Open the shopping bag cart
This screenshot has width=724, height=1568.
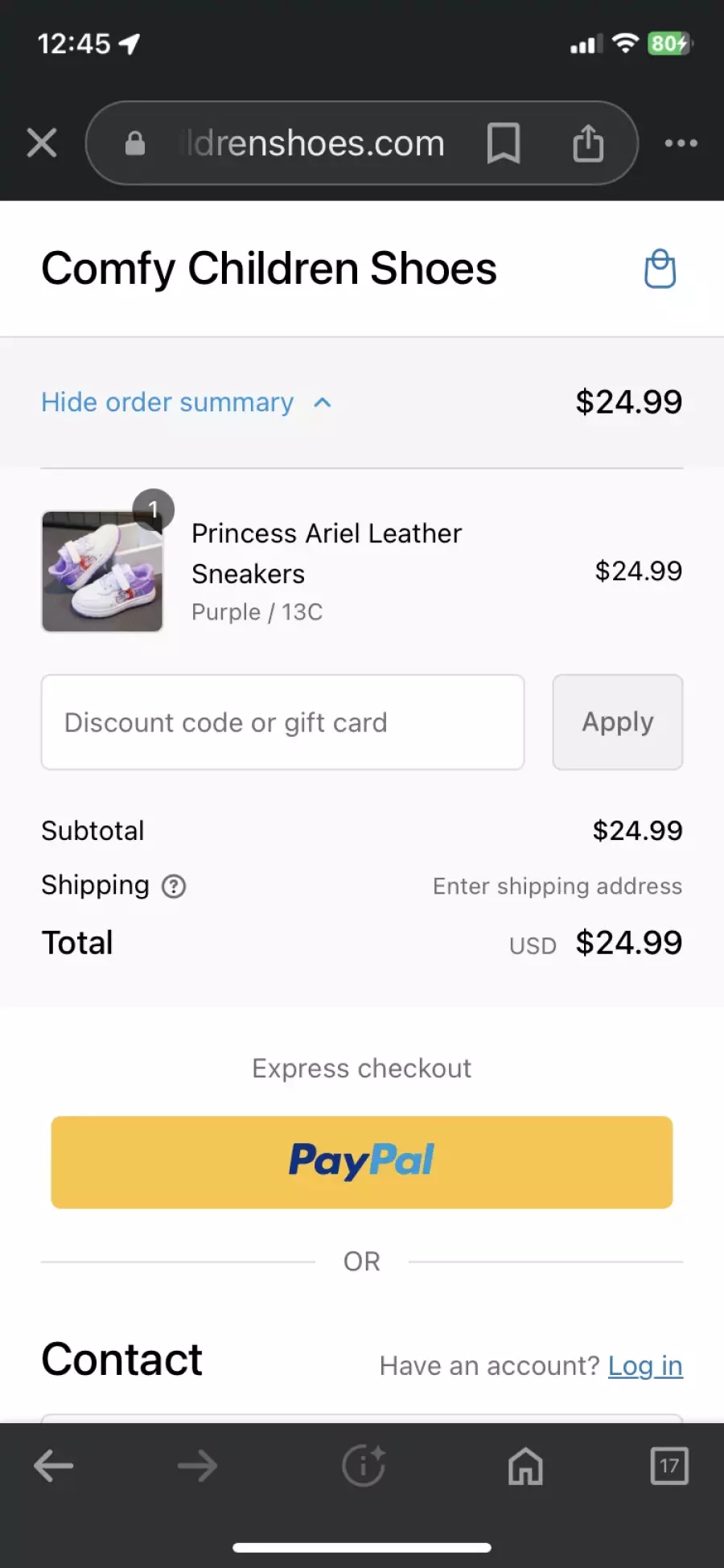click(x=660, y=269)
